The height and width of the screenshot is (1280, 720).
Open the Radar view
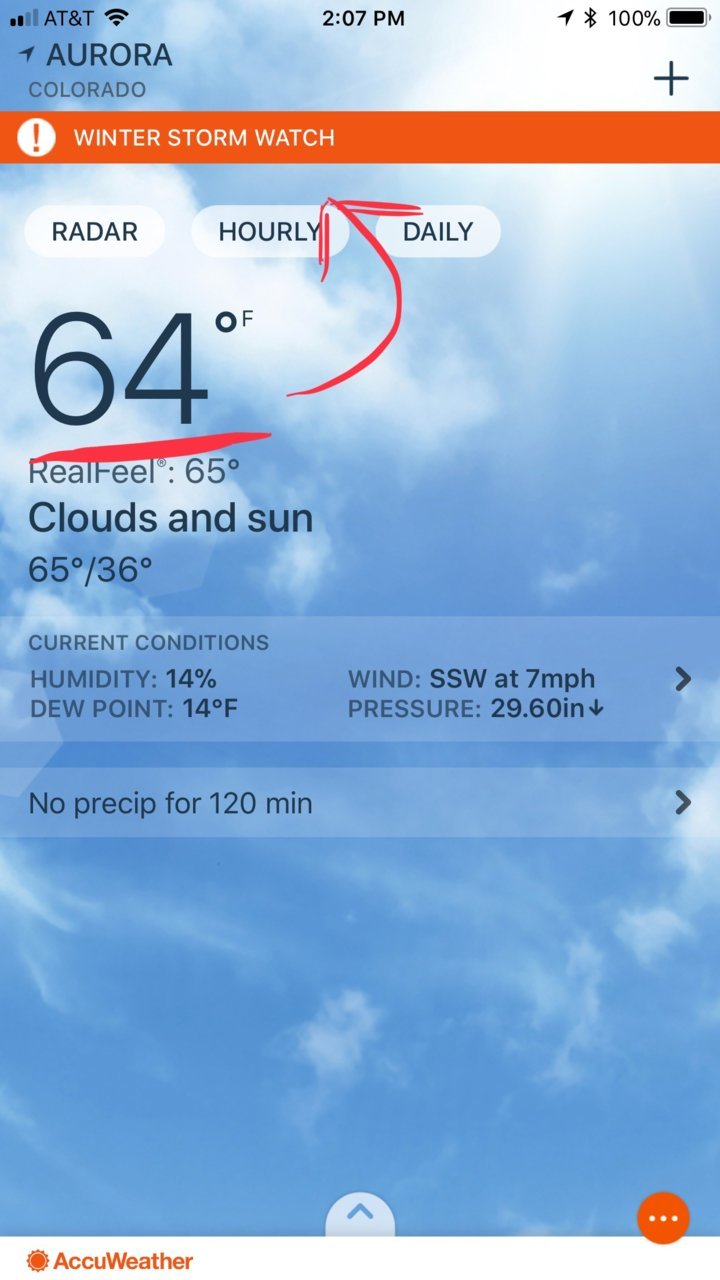coord(94,232)
